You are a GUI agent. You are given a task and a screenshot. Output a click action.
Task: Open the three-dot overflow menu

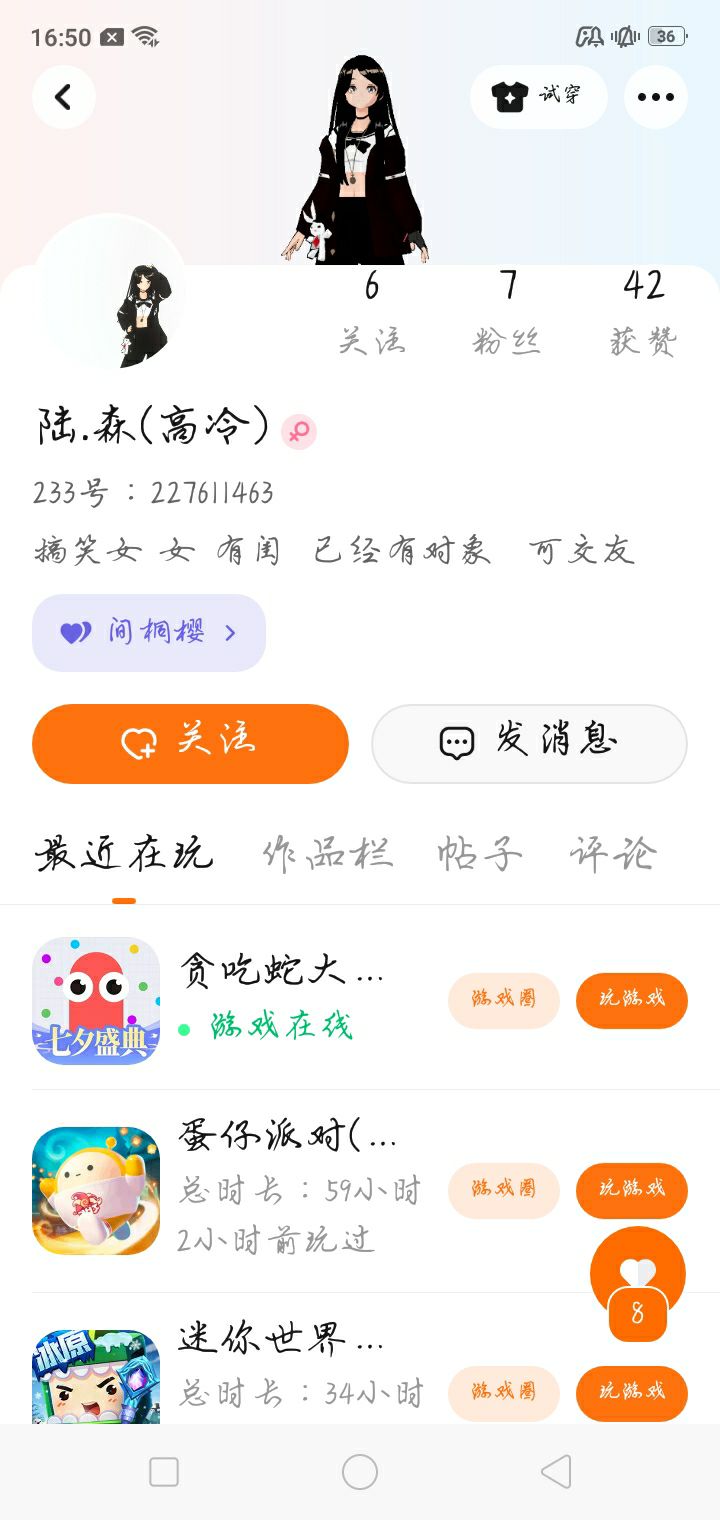click(655, 97)
